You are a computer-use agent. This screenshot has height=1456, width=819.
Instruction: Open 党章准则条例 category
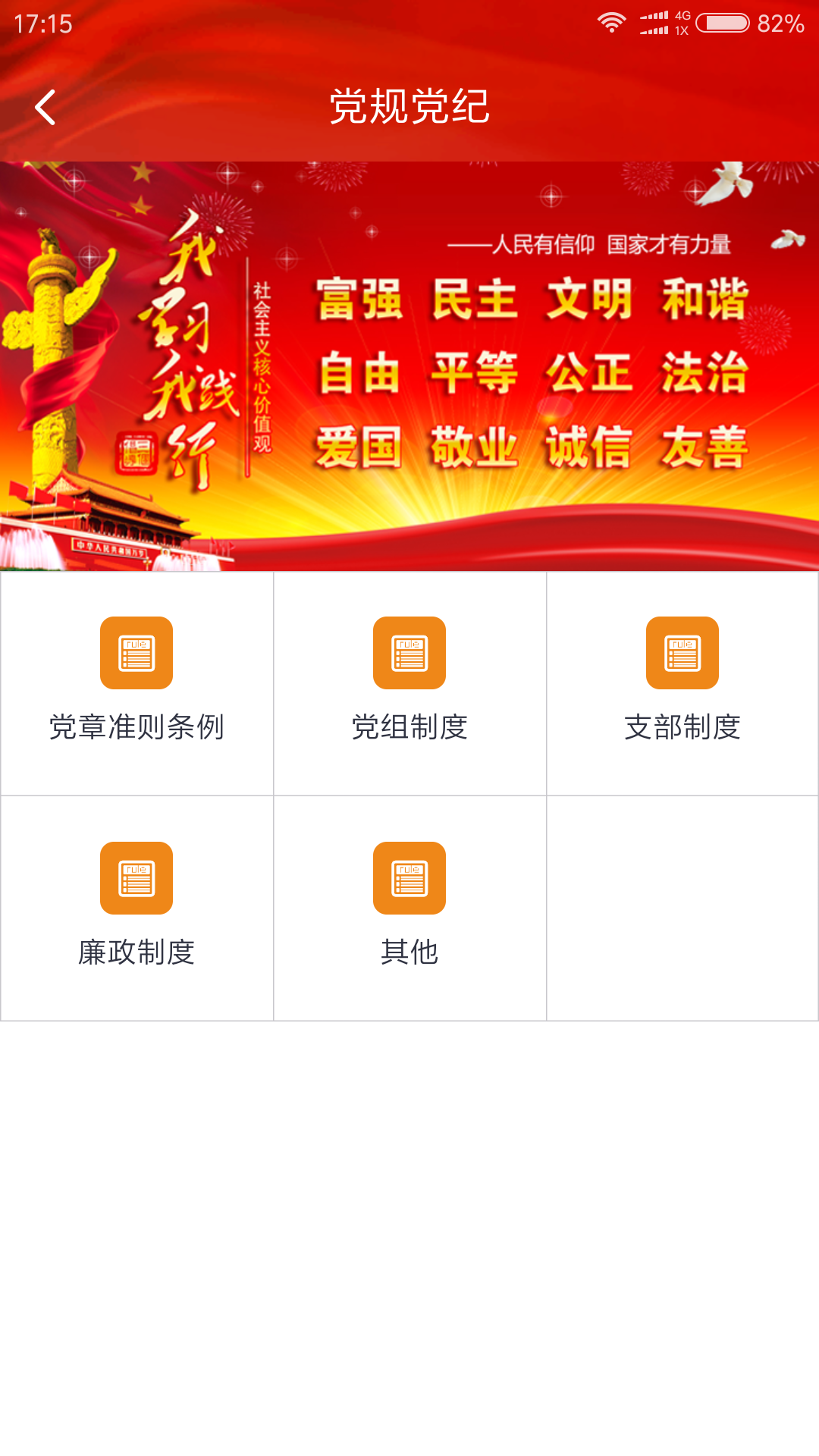pyautogui.click(x=136, y=682)
